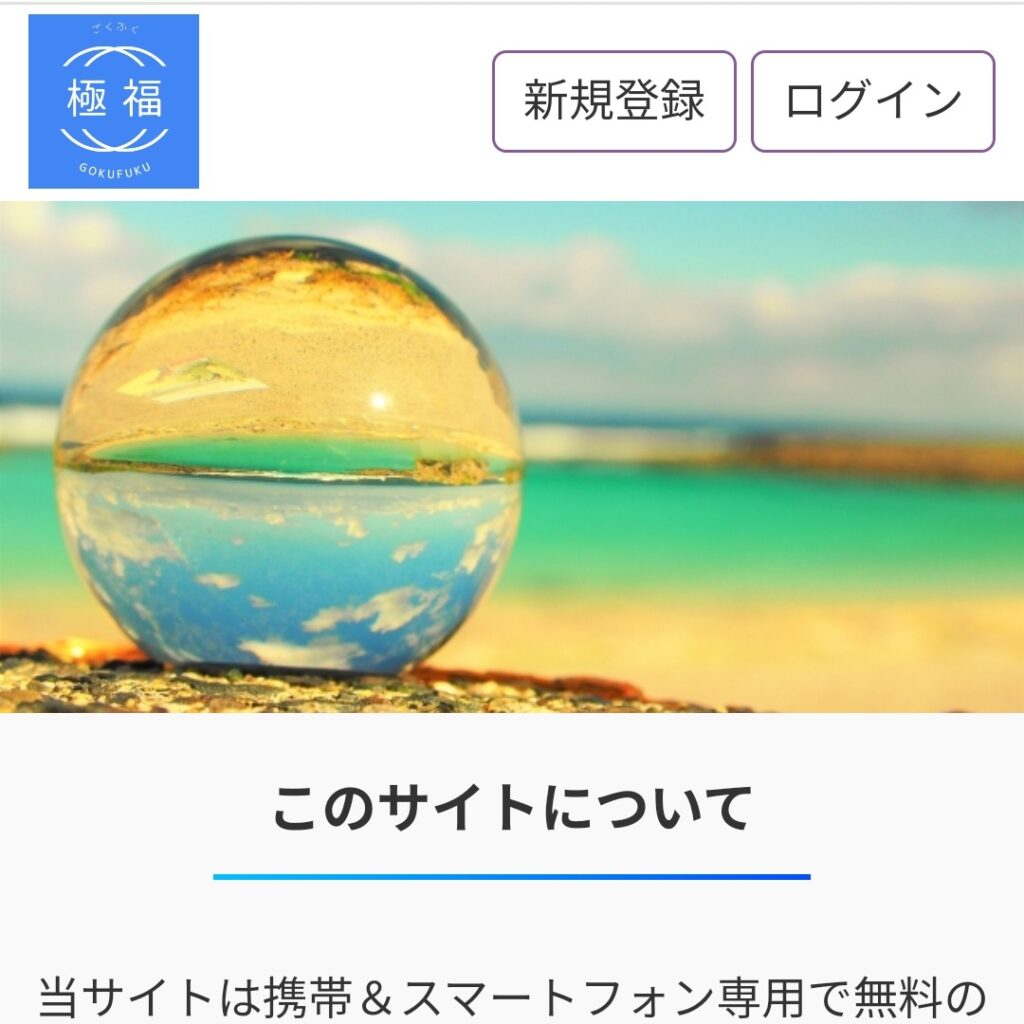Tap the 新規登録 button
Image resolution: width=1024 pixels, height=1024 pixels.
pos(614,102)
